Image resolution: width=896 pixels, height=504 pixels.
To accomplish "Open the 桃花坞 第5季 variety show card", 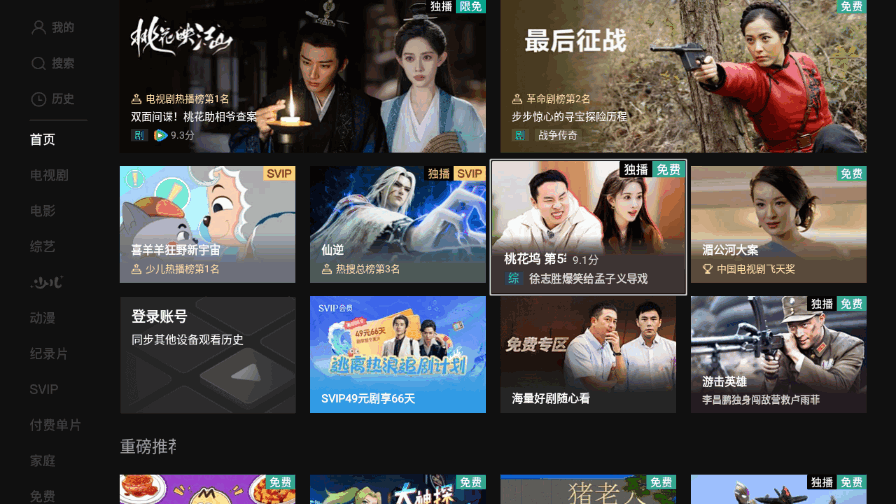I will (x=588, y=227).
